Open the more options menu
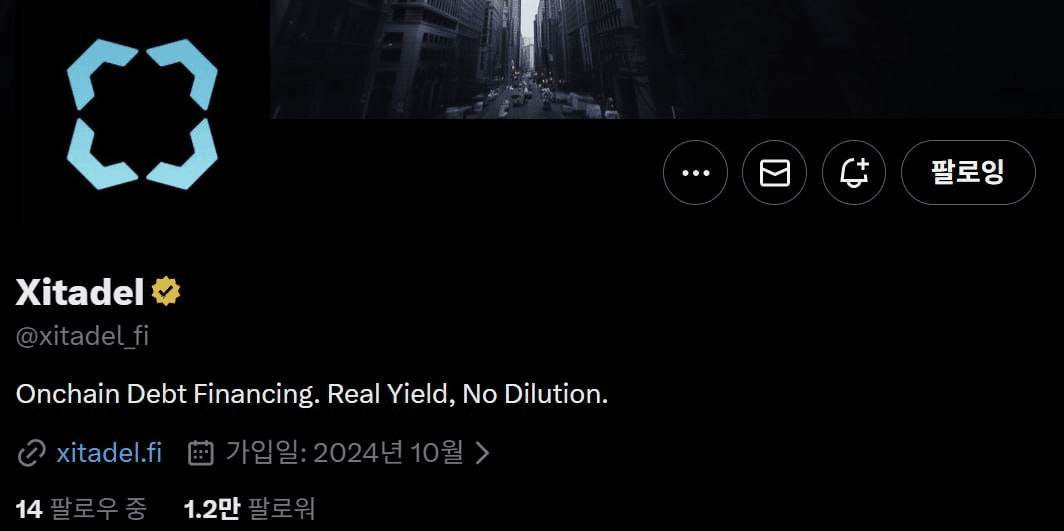This screenshot has width=1064, height=531. [695, 173]
